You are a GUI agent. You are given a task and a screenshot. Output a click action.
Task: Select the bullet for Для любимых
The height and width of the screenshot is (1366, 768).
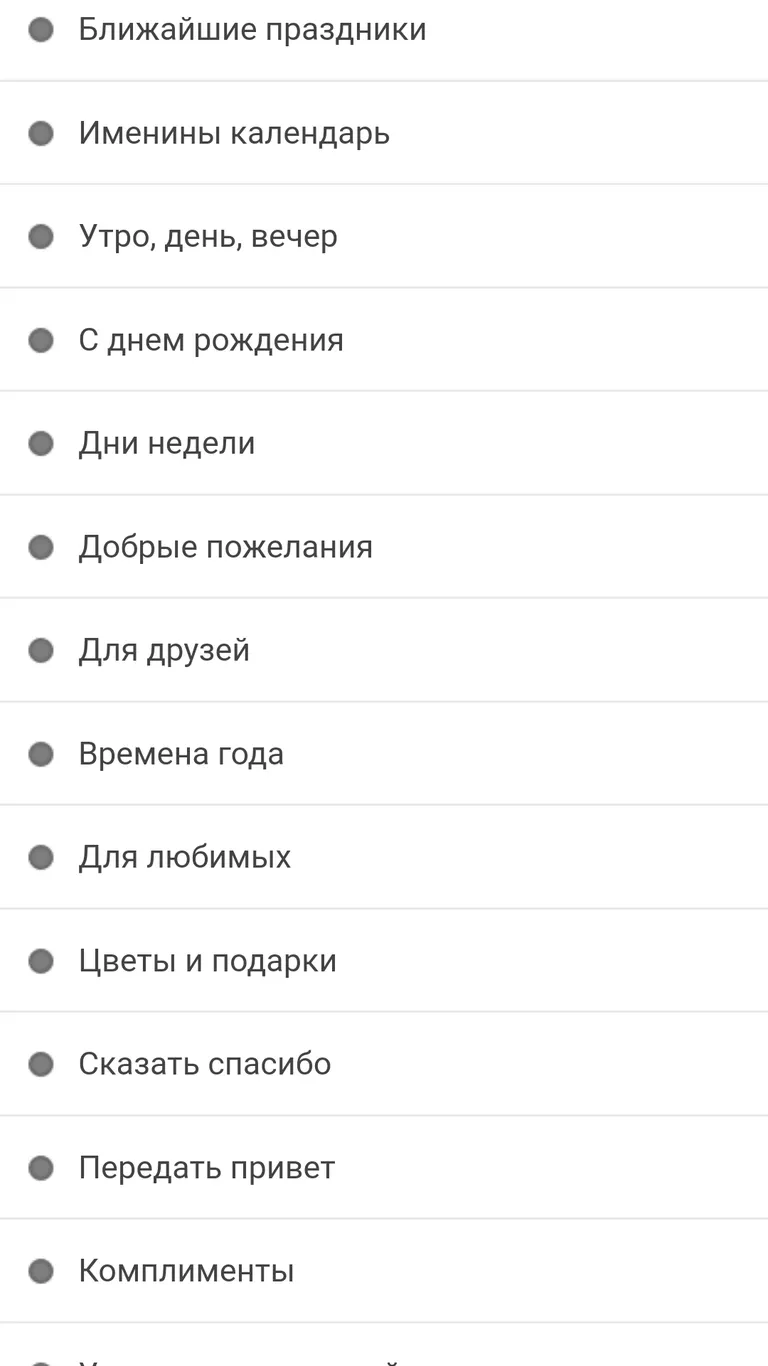click(41, 857)
